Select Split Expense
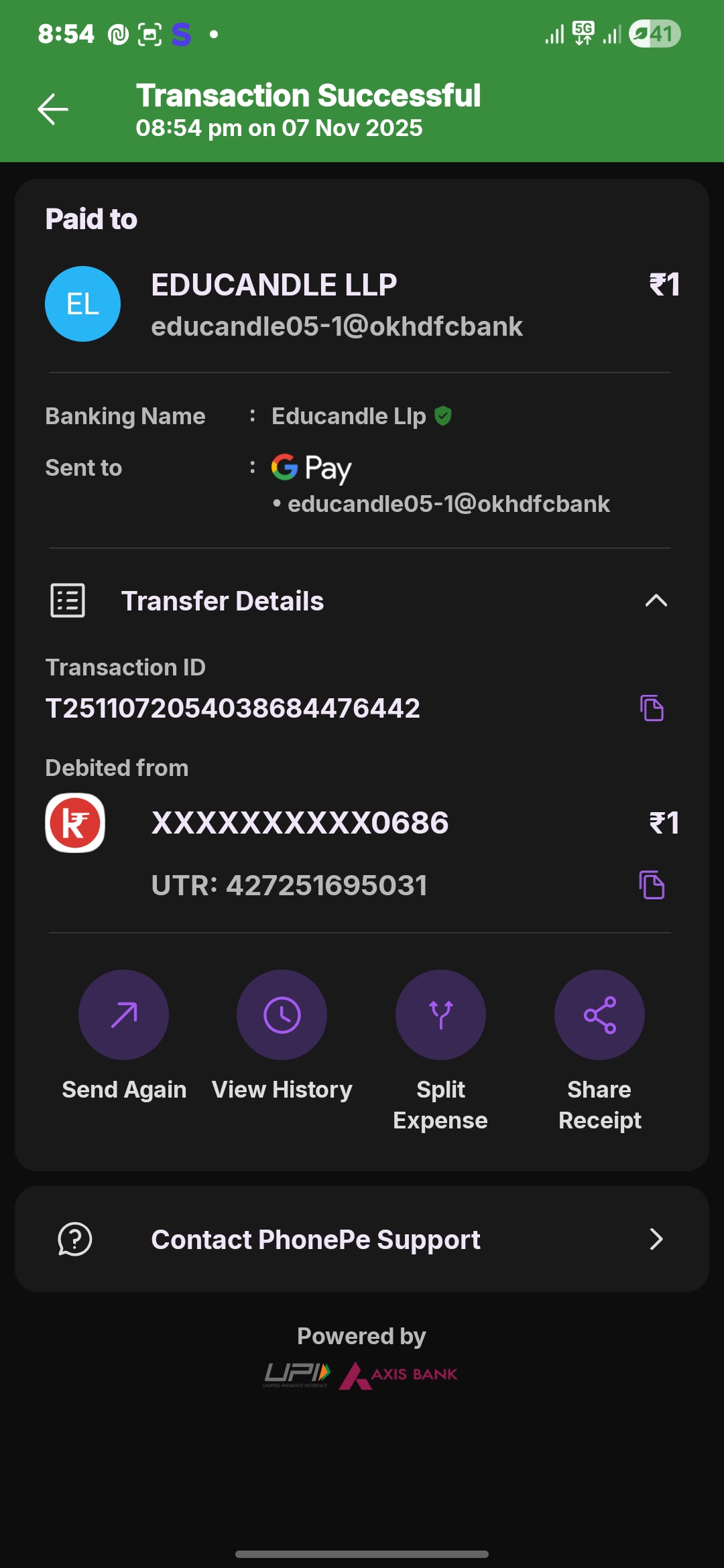Viewport: 724px width, 1568px height. coord(440,1015)
